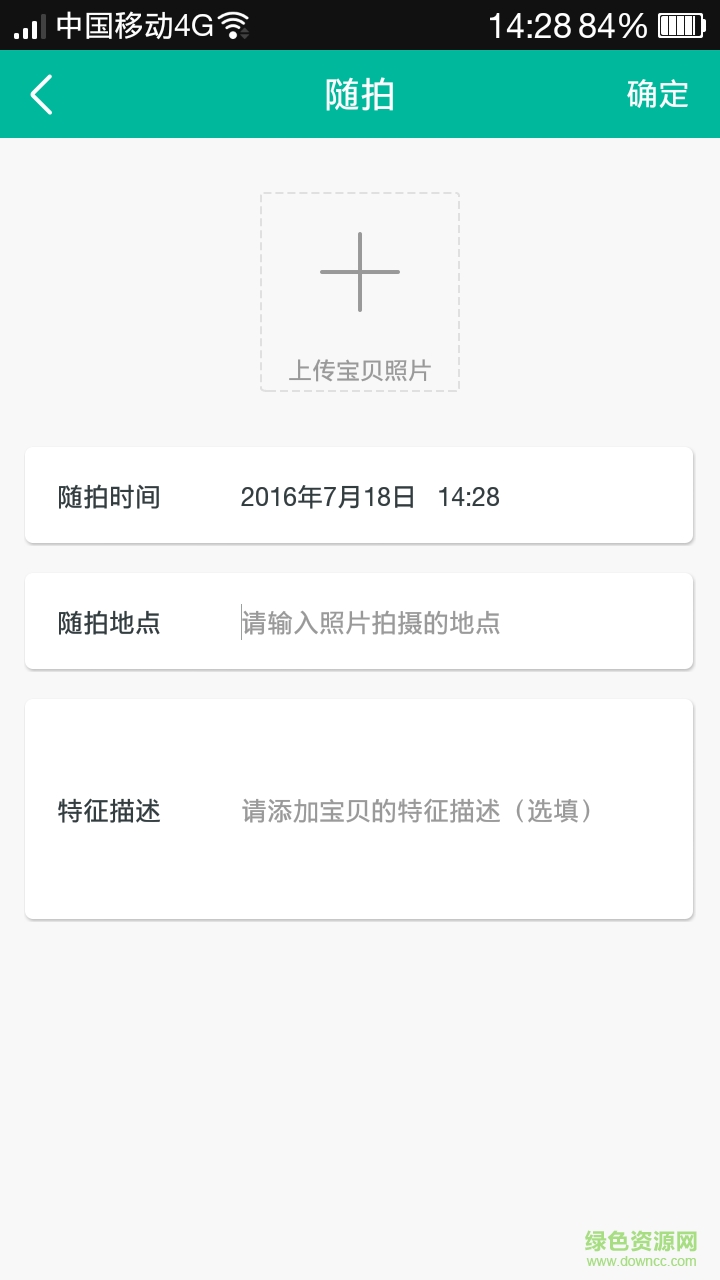Screen dimensions: 720x1280
Task: Tap the plus icon to upload a photo
Action: coord(360,270)
